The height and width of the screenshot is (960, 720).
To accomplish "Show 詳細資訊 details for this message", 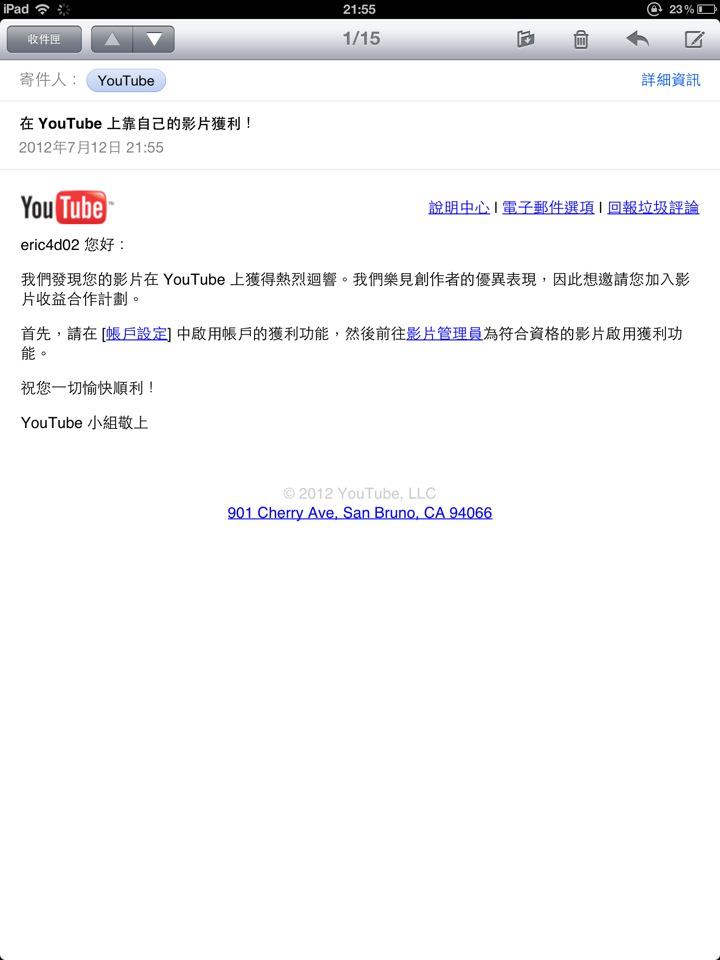I will (x=670, y=80).
